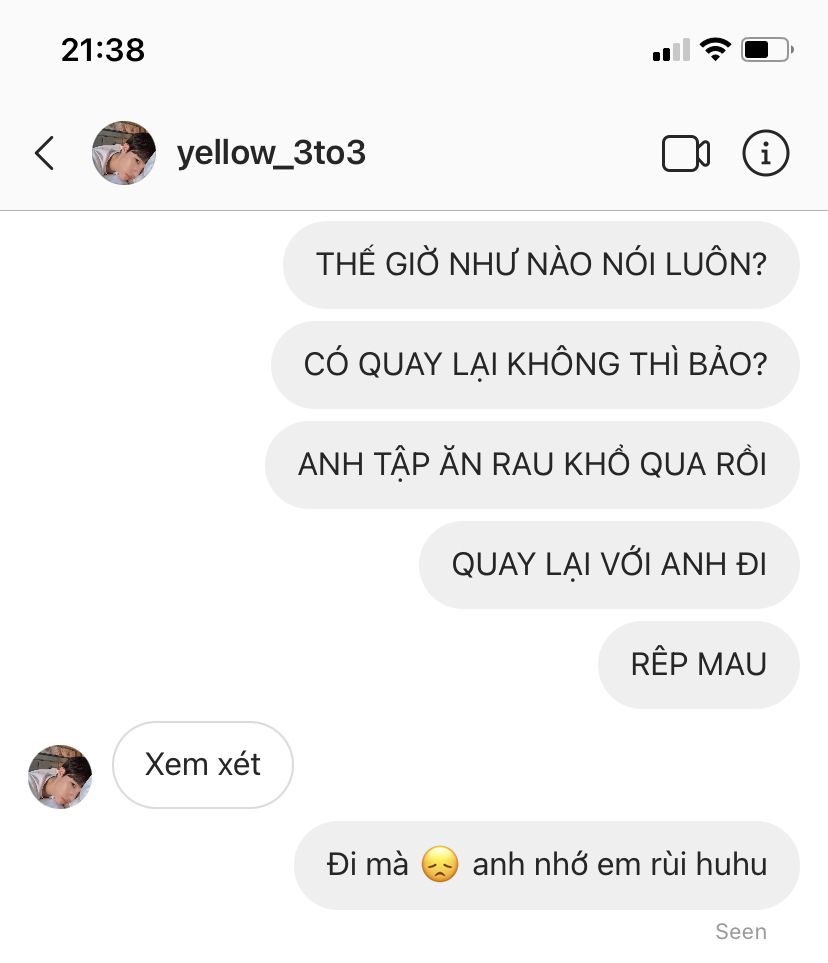Tap avatar beside "Xem xét" message
The height and width of the screenshot is (963, 828).
tap(60, 776)
